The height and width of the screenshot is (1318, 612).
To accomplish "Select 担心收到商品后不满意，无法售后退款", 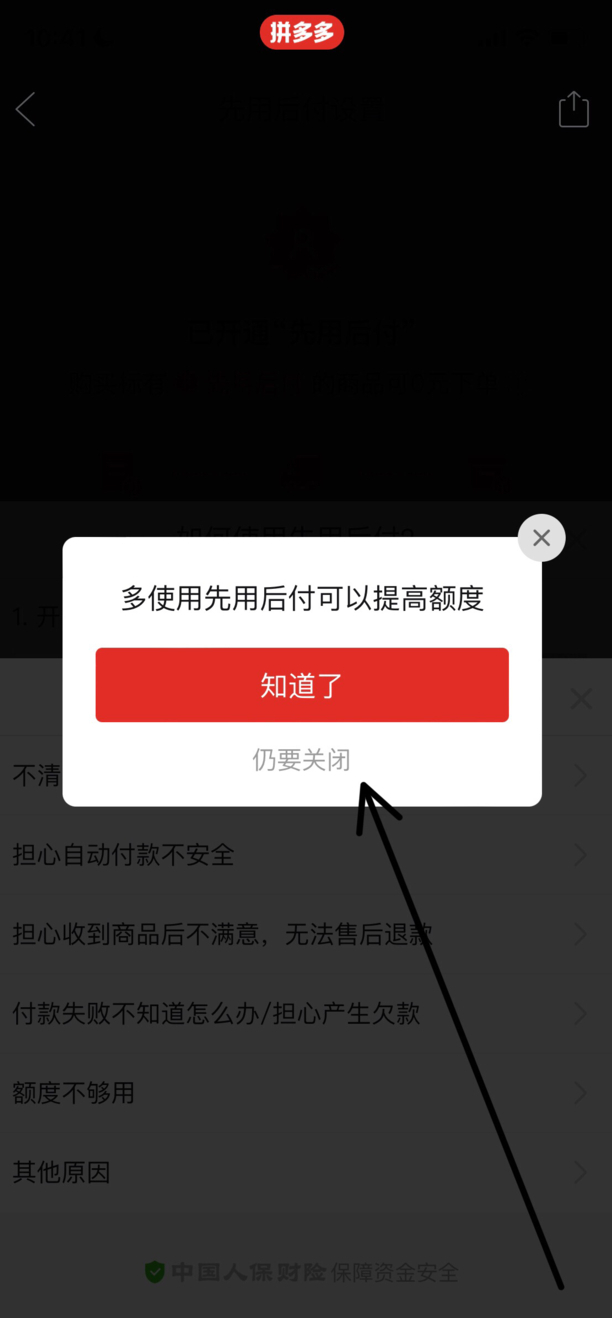I will (306, 934).
